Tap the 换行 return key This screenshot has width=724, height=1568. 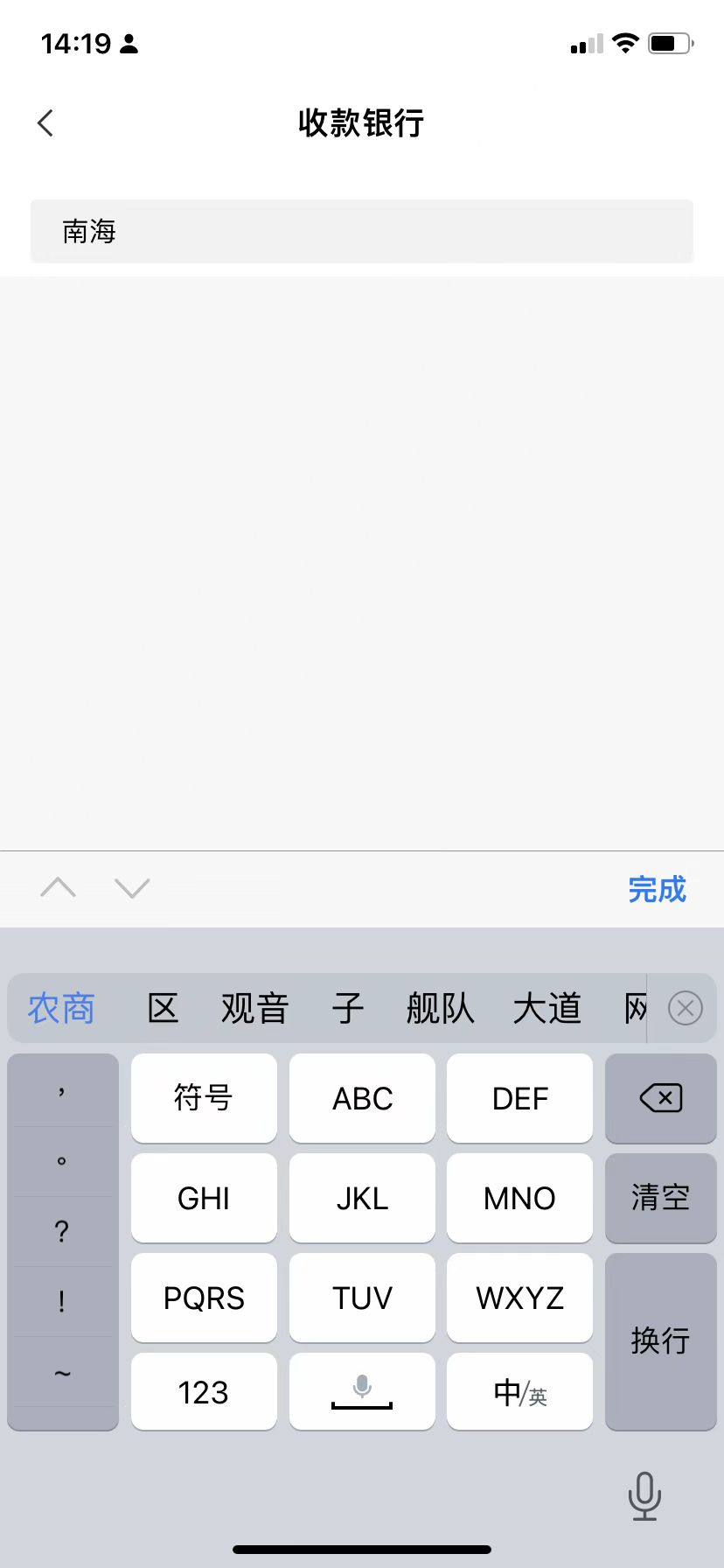tap(660, 1340)
